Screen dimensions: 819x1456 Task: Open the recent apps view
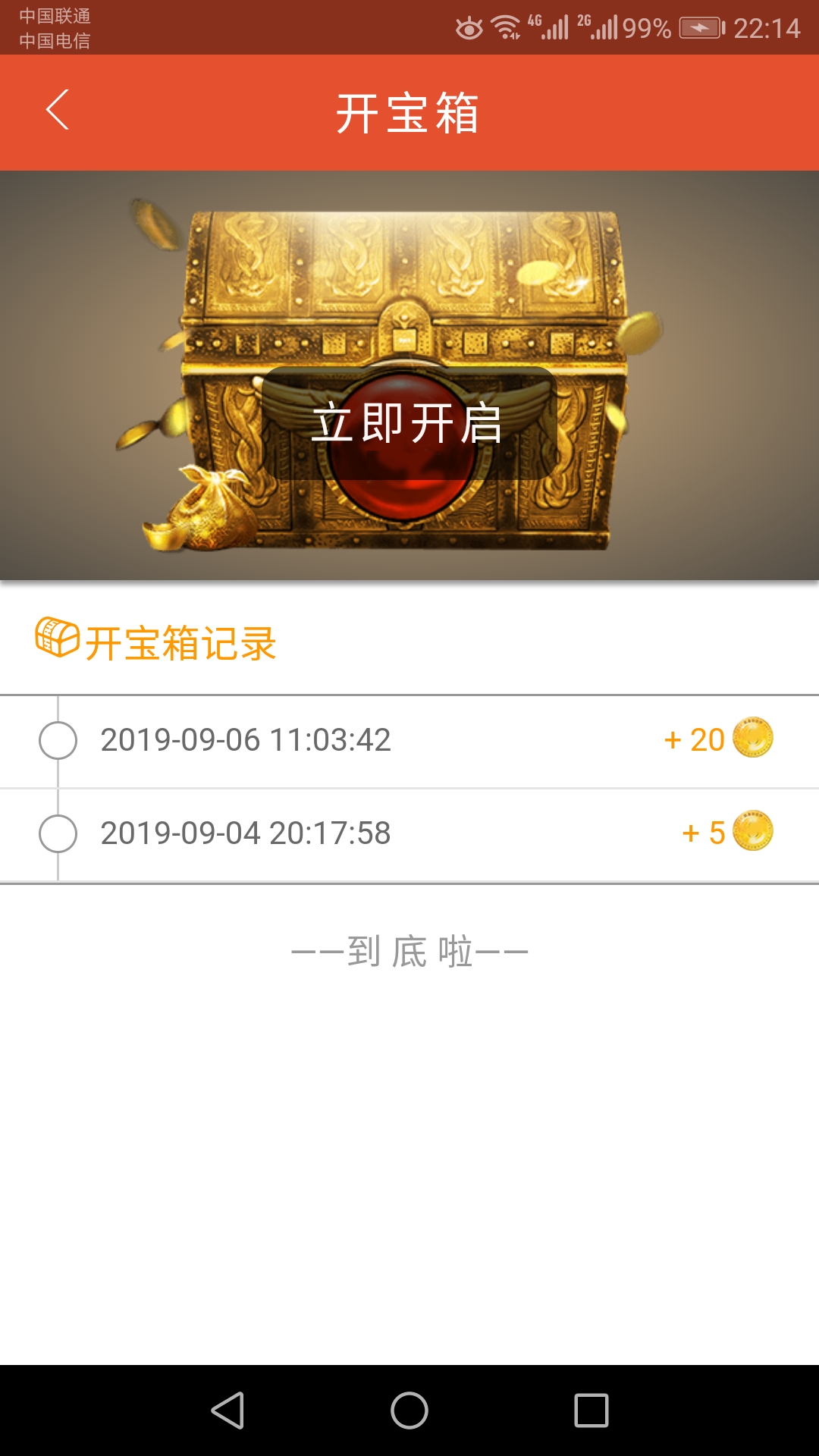pos(591,1410)
